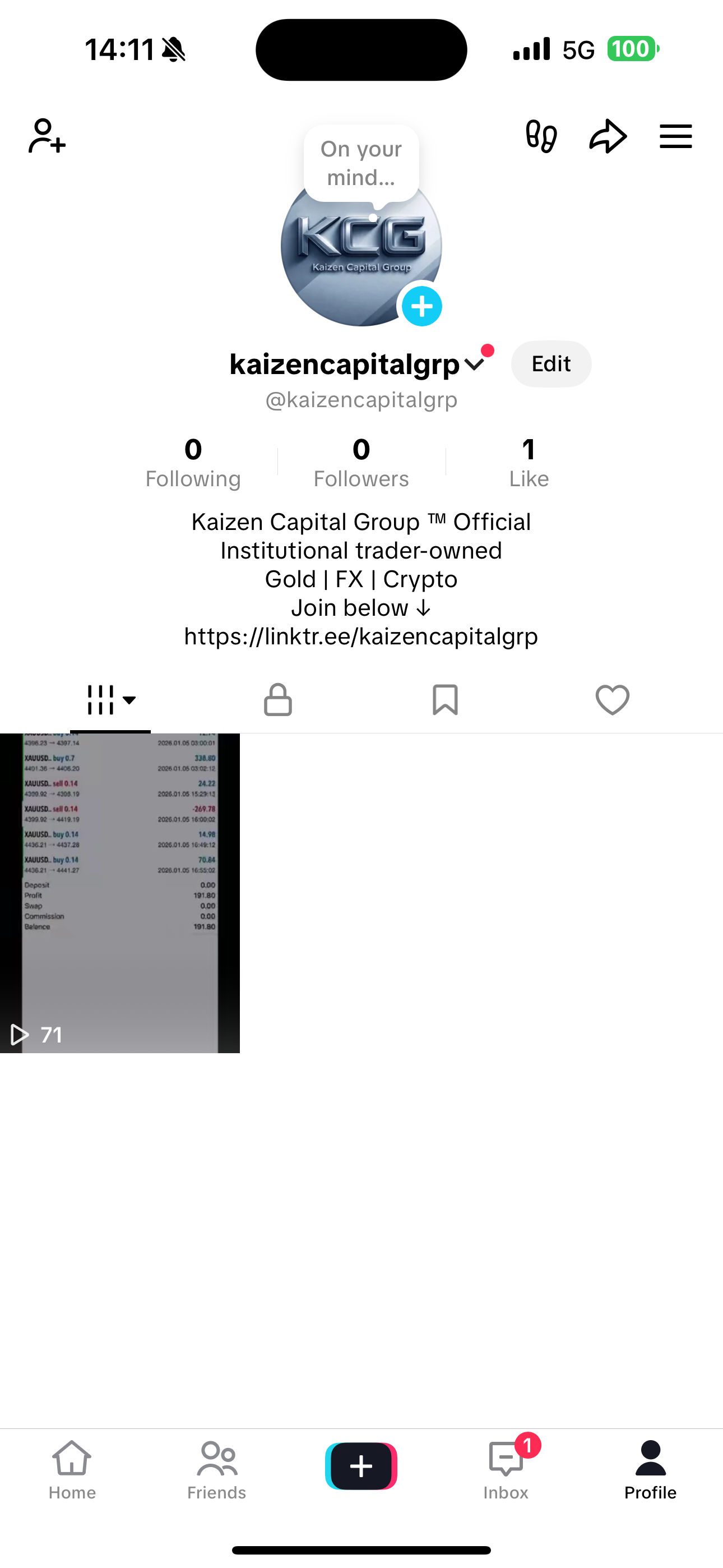
Task: View the Following list
Action: tap(193, 463)
